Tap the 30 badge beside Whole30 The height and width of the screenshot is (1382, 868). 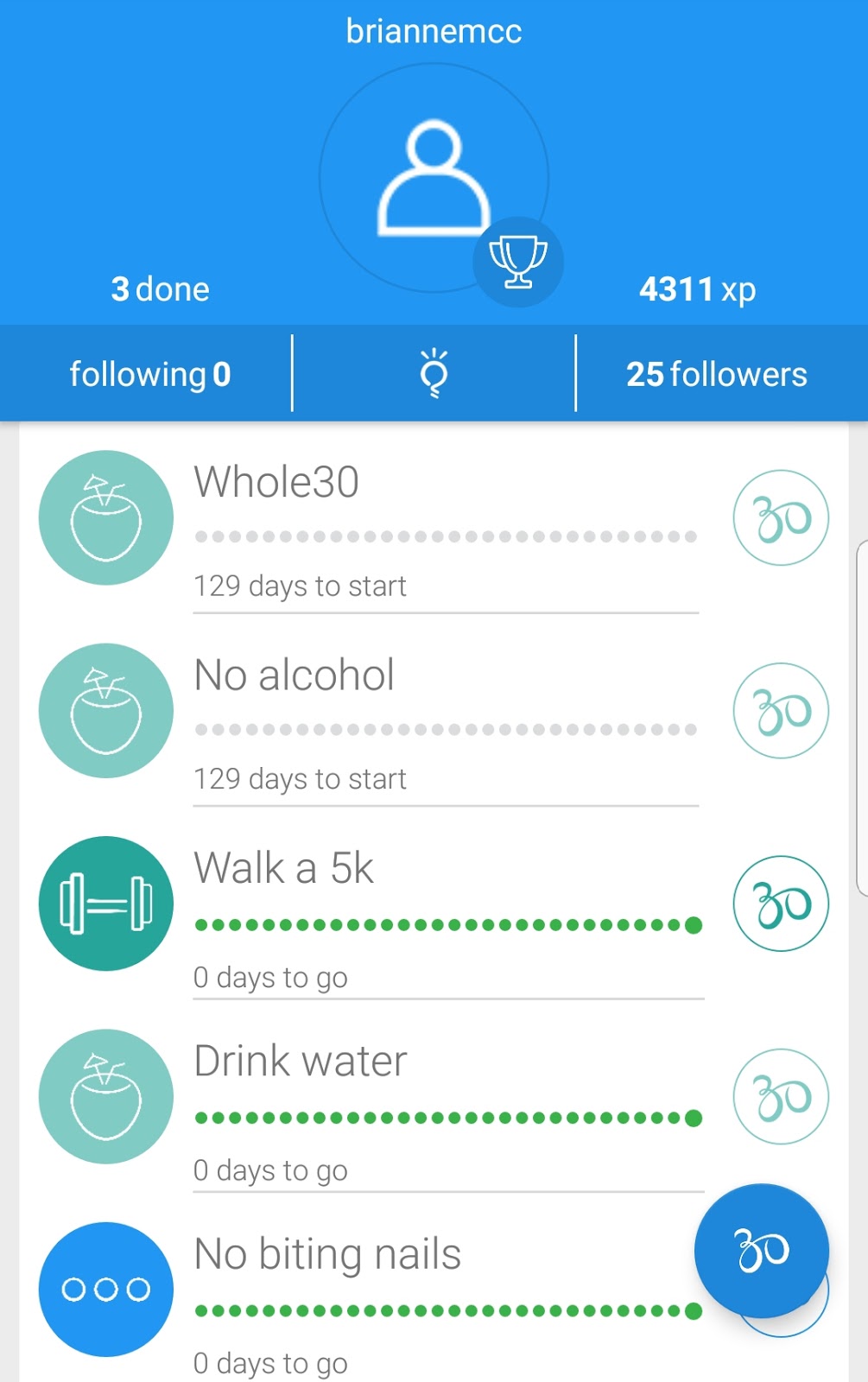781,518
